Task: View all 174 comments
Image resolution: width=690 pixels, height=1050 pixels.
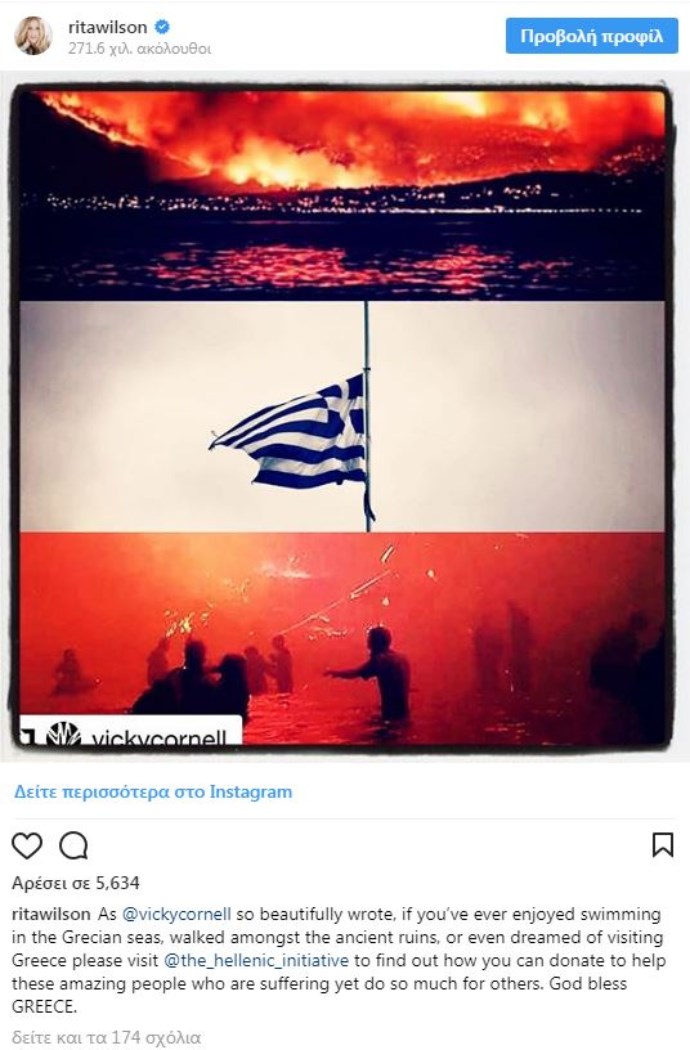Action: [108, 1037]
